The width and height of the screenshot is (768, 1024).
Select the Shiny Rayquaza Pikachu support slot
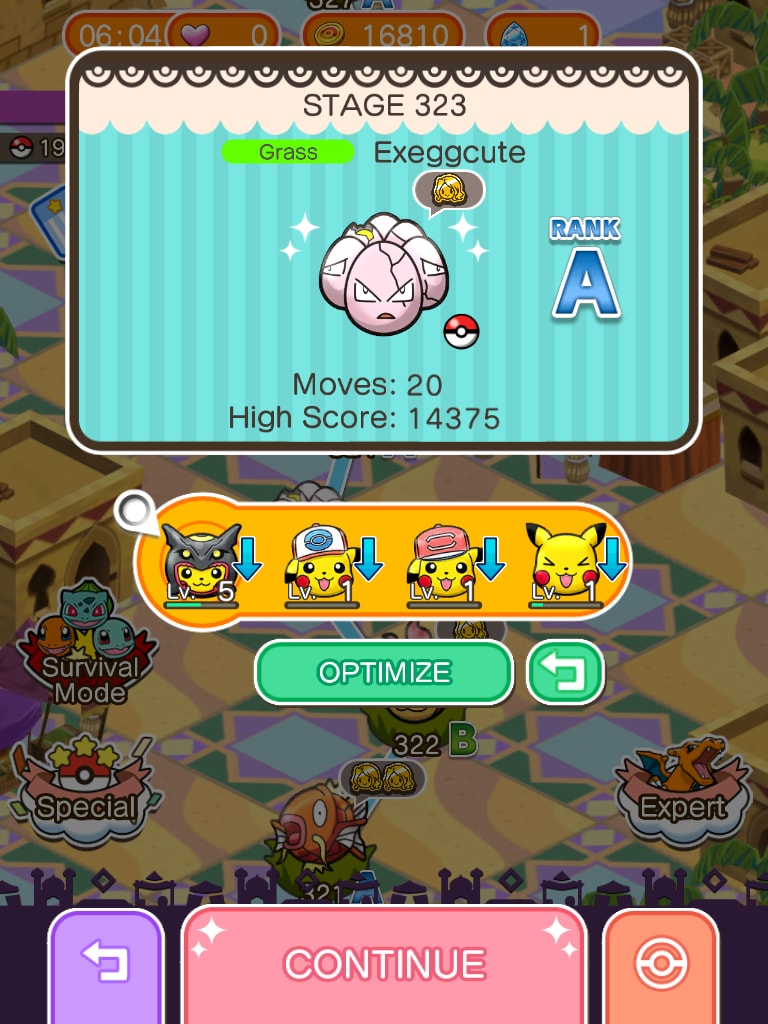[203, 565]
